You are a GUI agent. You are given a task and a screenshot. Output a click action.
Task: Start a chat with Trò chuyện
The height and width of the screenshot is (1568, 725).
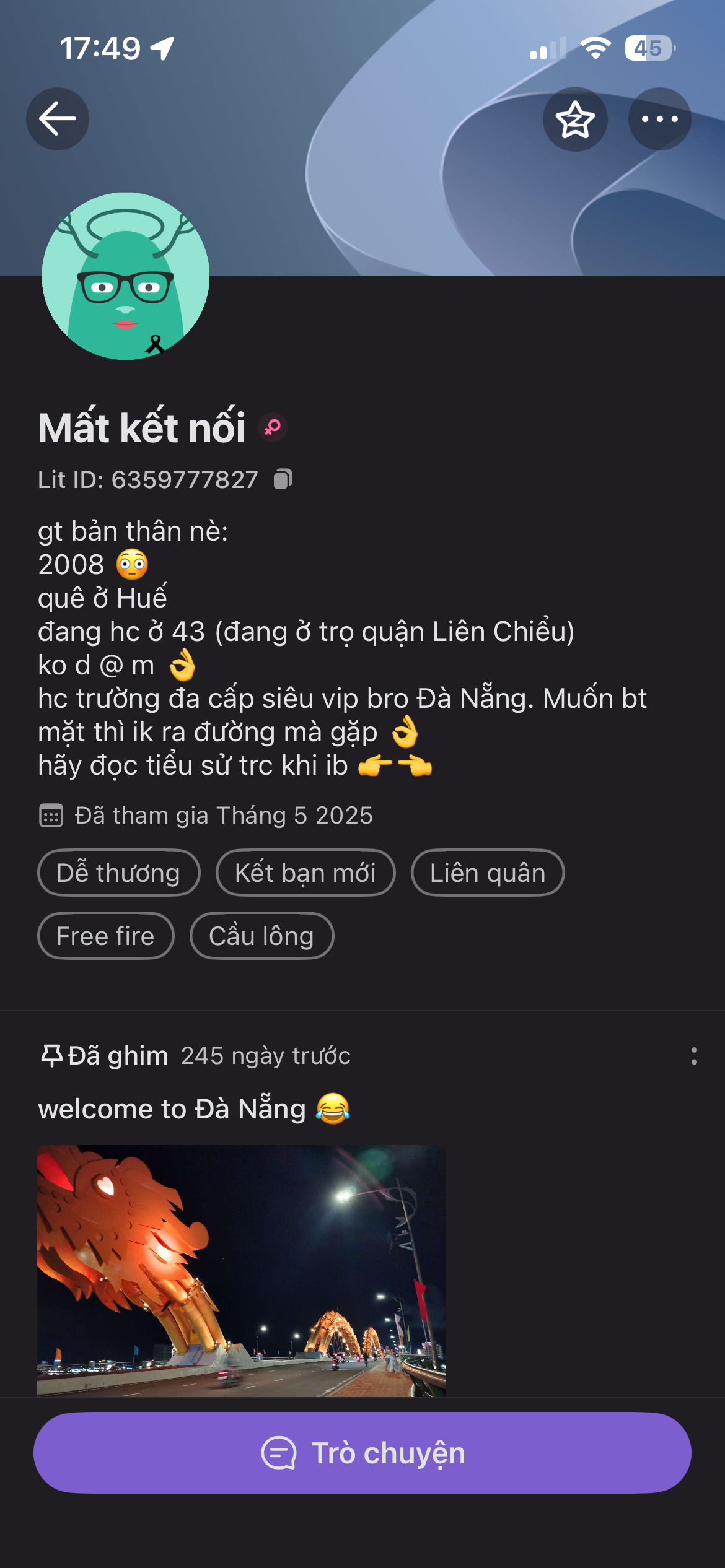click(362, 1453)
